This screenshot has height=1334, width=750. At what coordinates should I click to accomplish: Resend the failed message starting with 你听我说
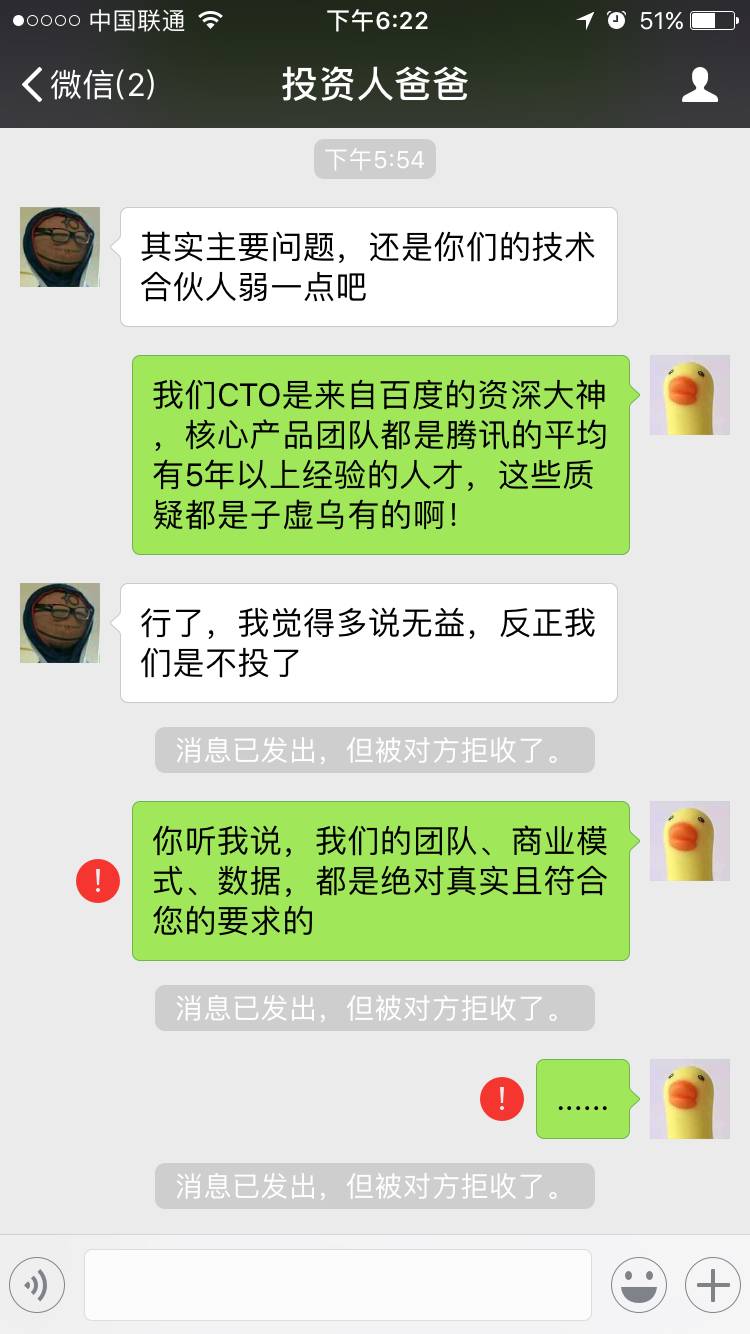pyautogui.click(x=98, y=880)
